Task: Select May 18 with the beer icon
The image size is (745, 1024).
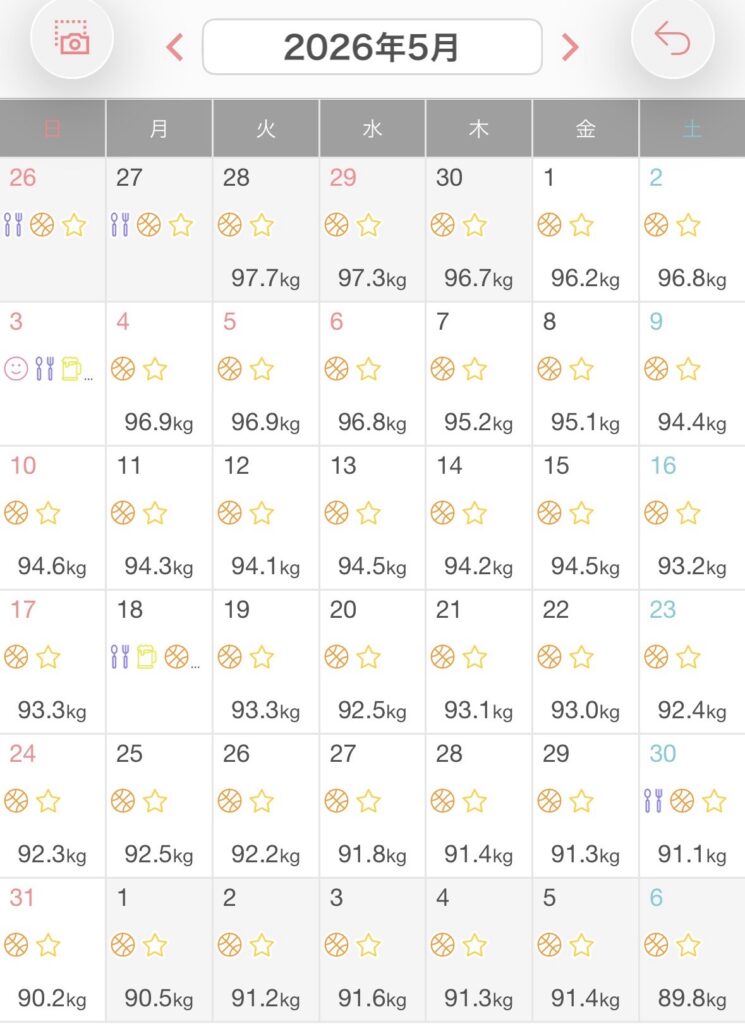Action: [x=159, y=662]
